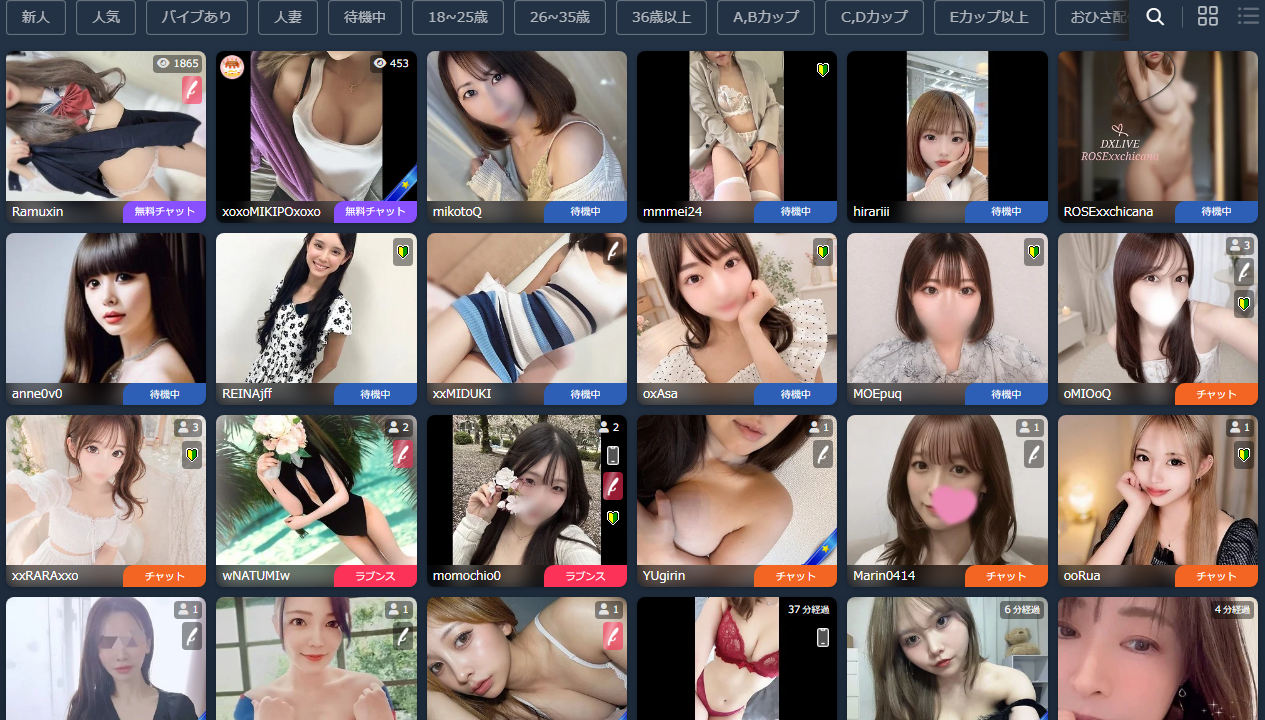Open the search magnifier icon

(1155, 16)
